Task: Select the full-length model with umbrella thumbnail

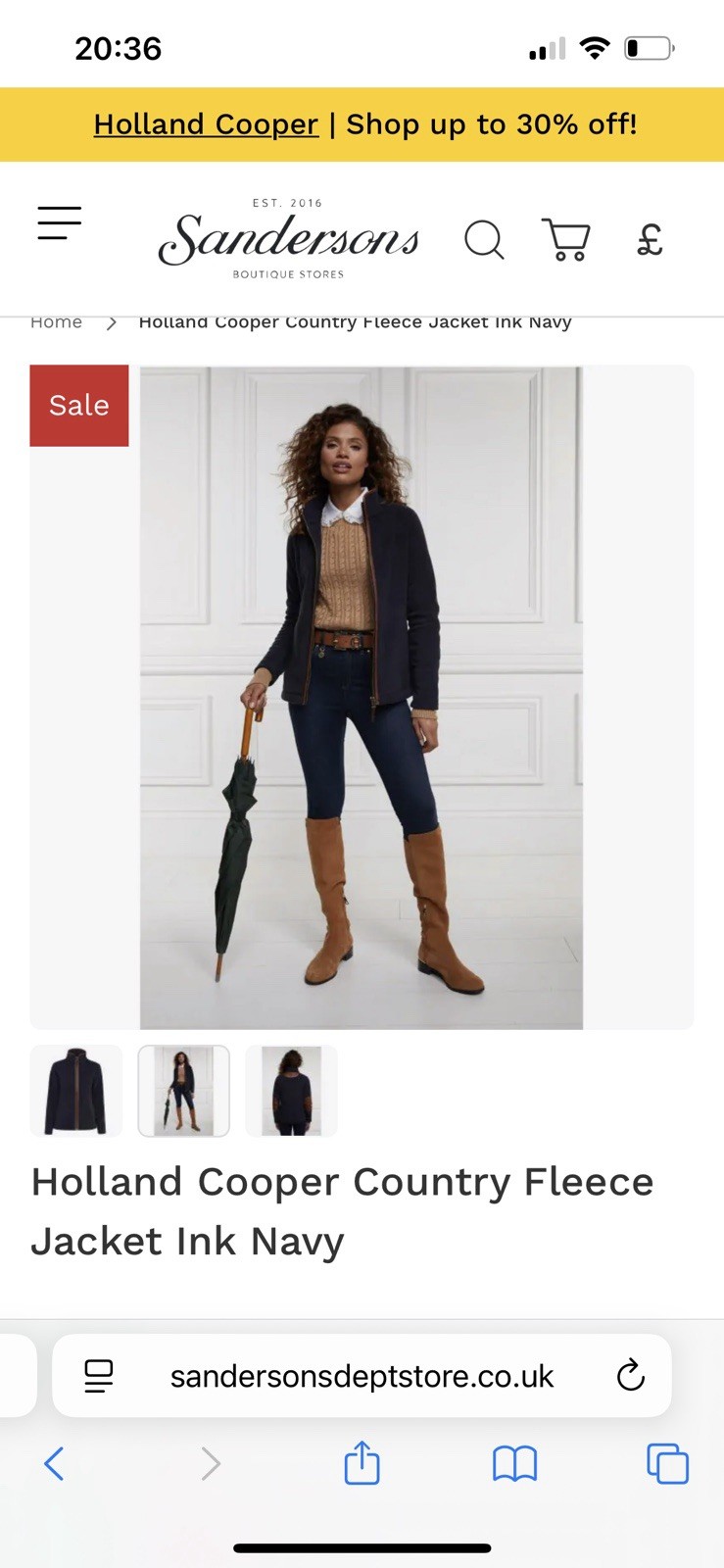Action: pyautogui.click(x=184, y=1091)
